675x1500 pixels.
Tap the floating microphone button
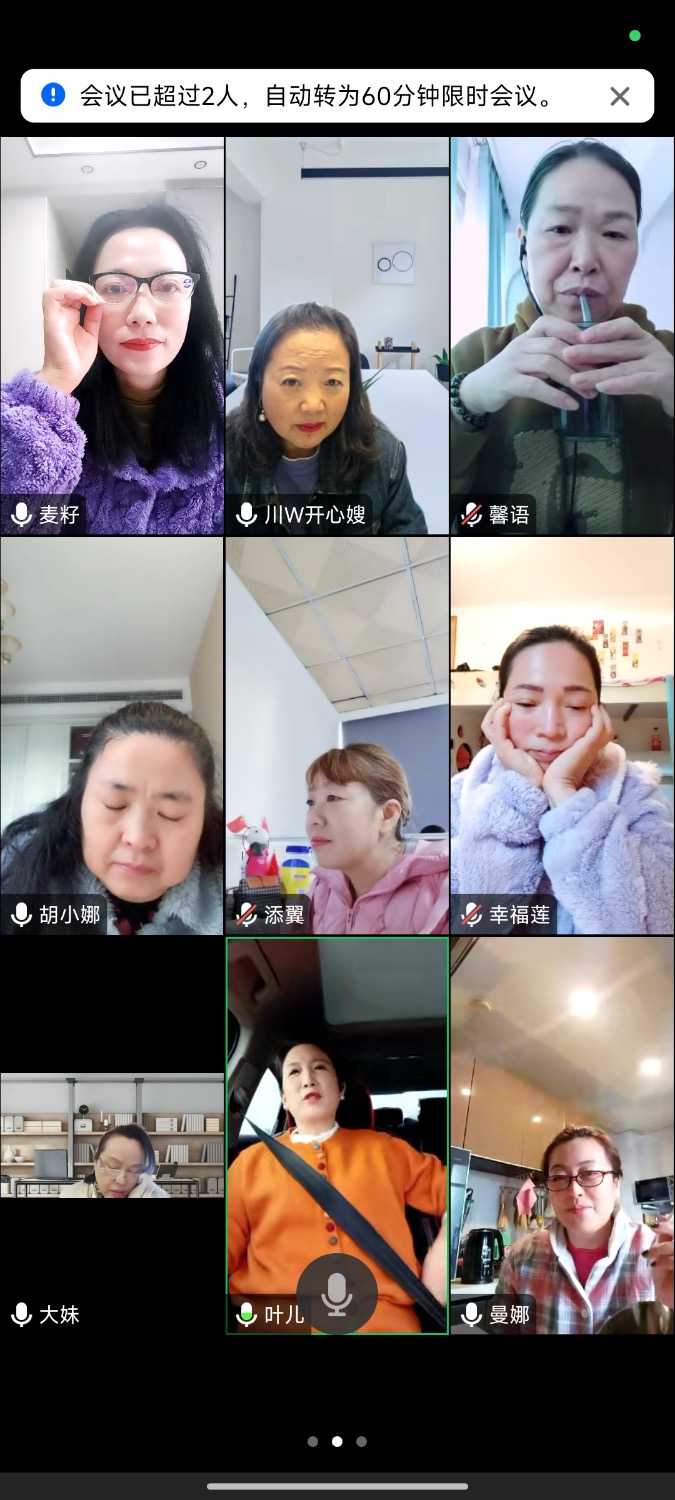(x=337, y=1294)
